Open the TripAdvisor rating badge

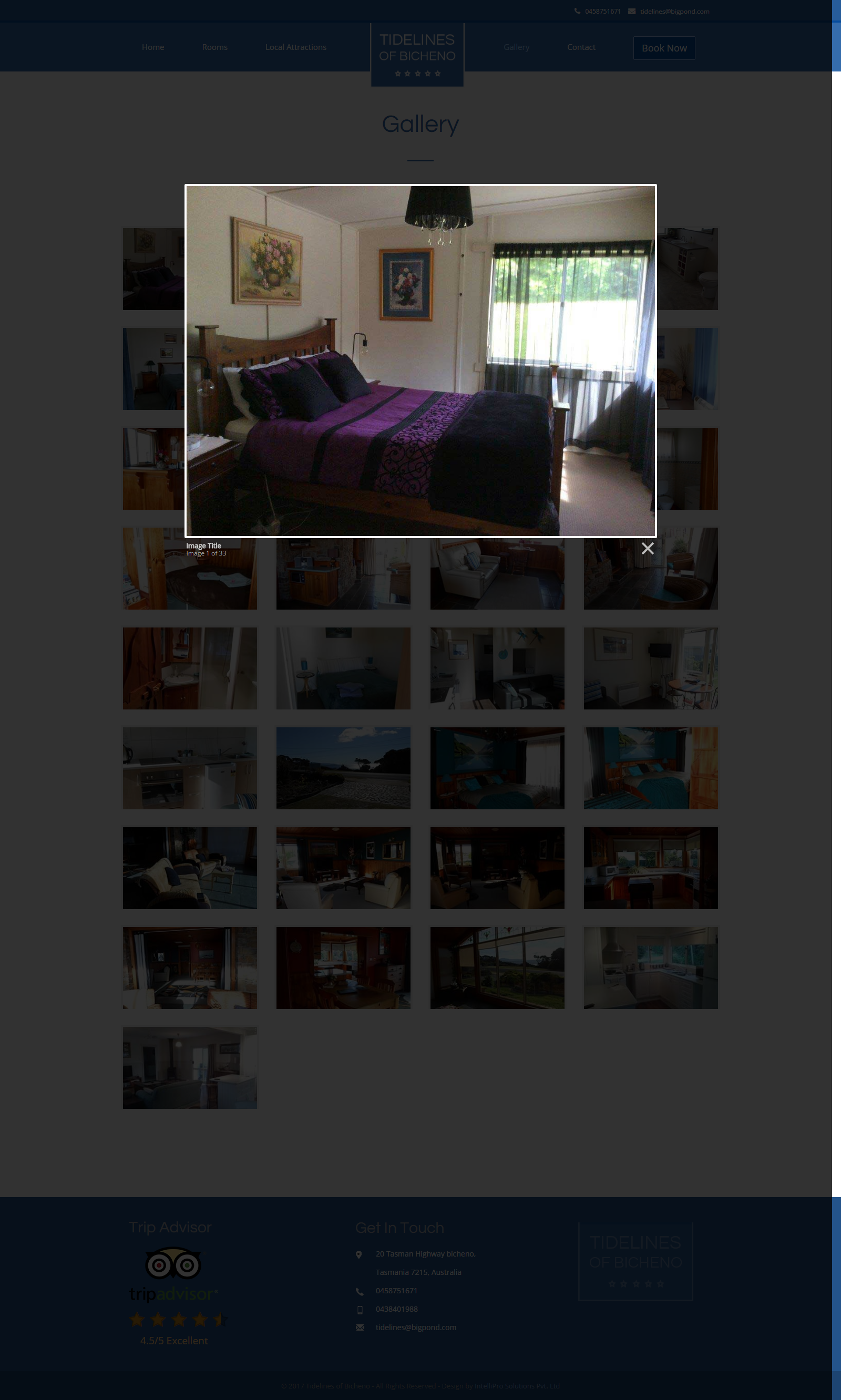(174, 1294)
